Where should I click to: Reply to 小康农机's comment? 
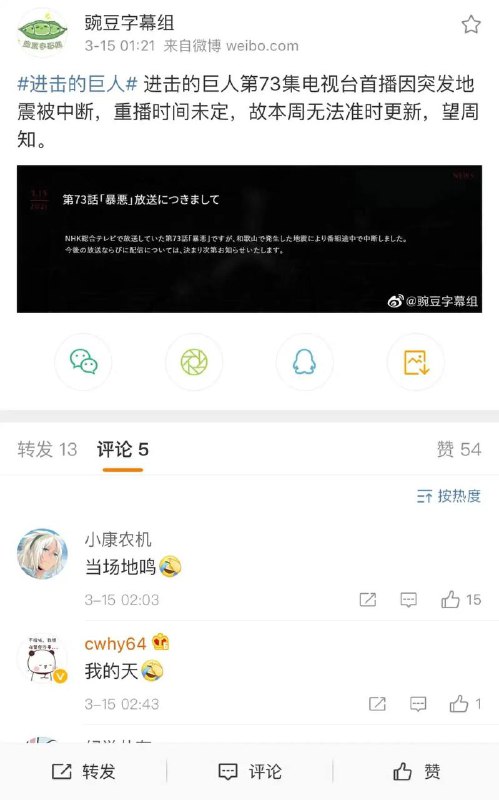pyautogui.click(x=408, y=599)
